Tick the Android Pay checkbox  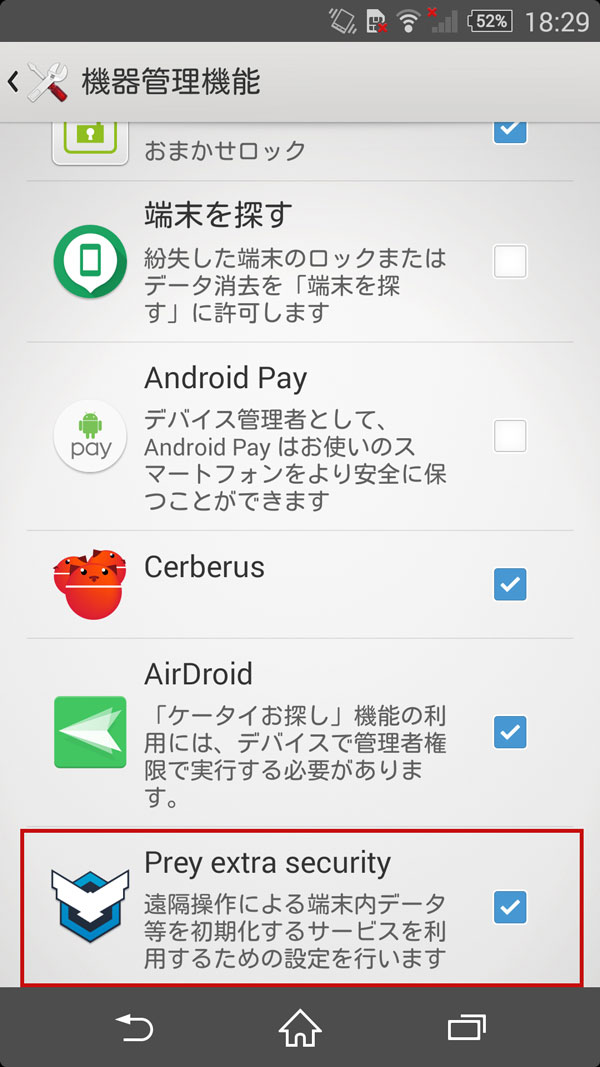[510, 436]
